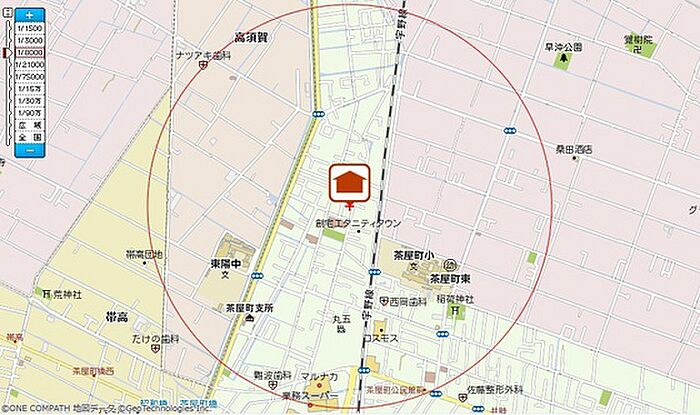
Task: Set map scale to 1/8000
Action: tap(30, 52)
